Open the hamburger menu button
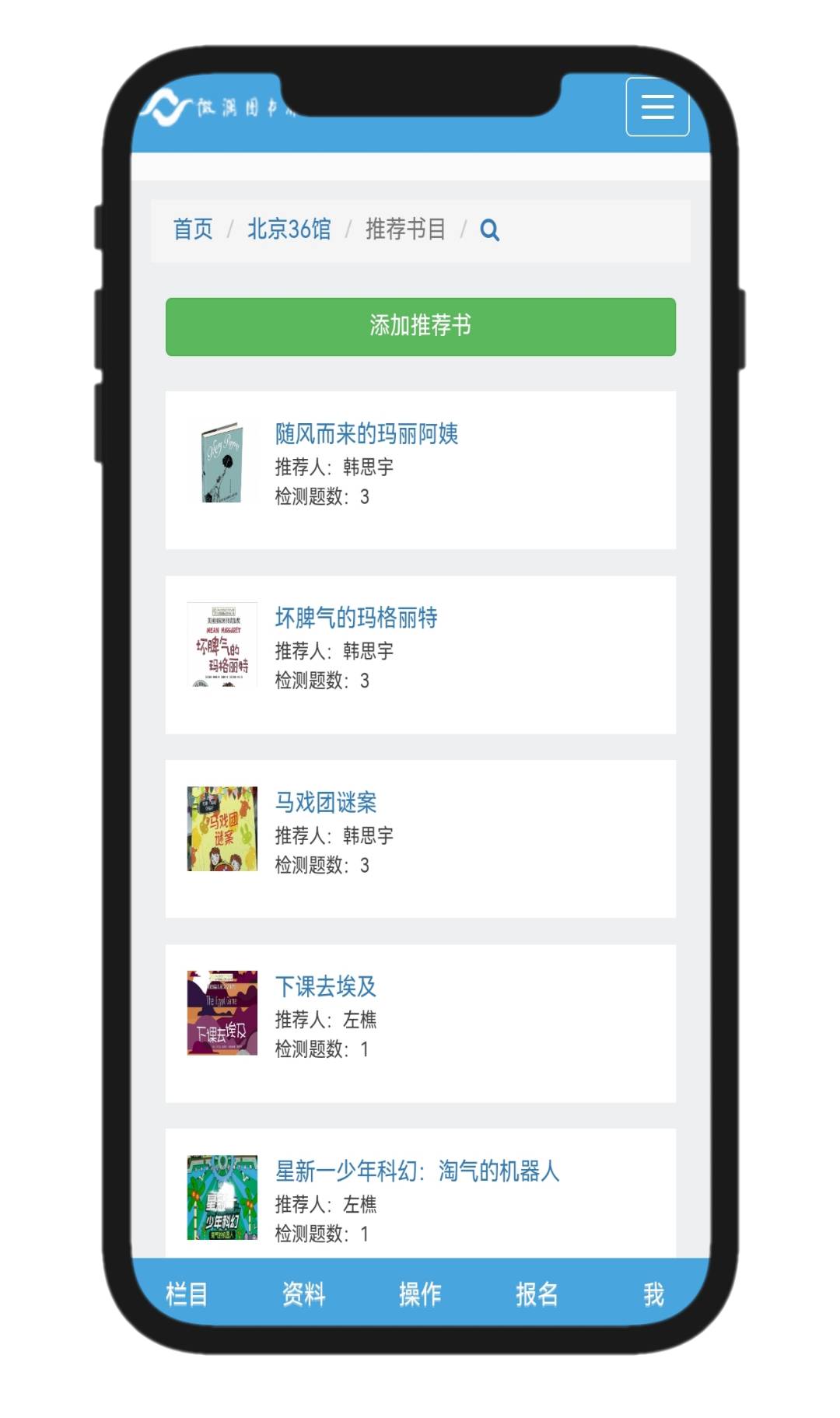840x1418 pixels. tap(656, 107)
